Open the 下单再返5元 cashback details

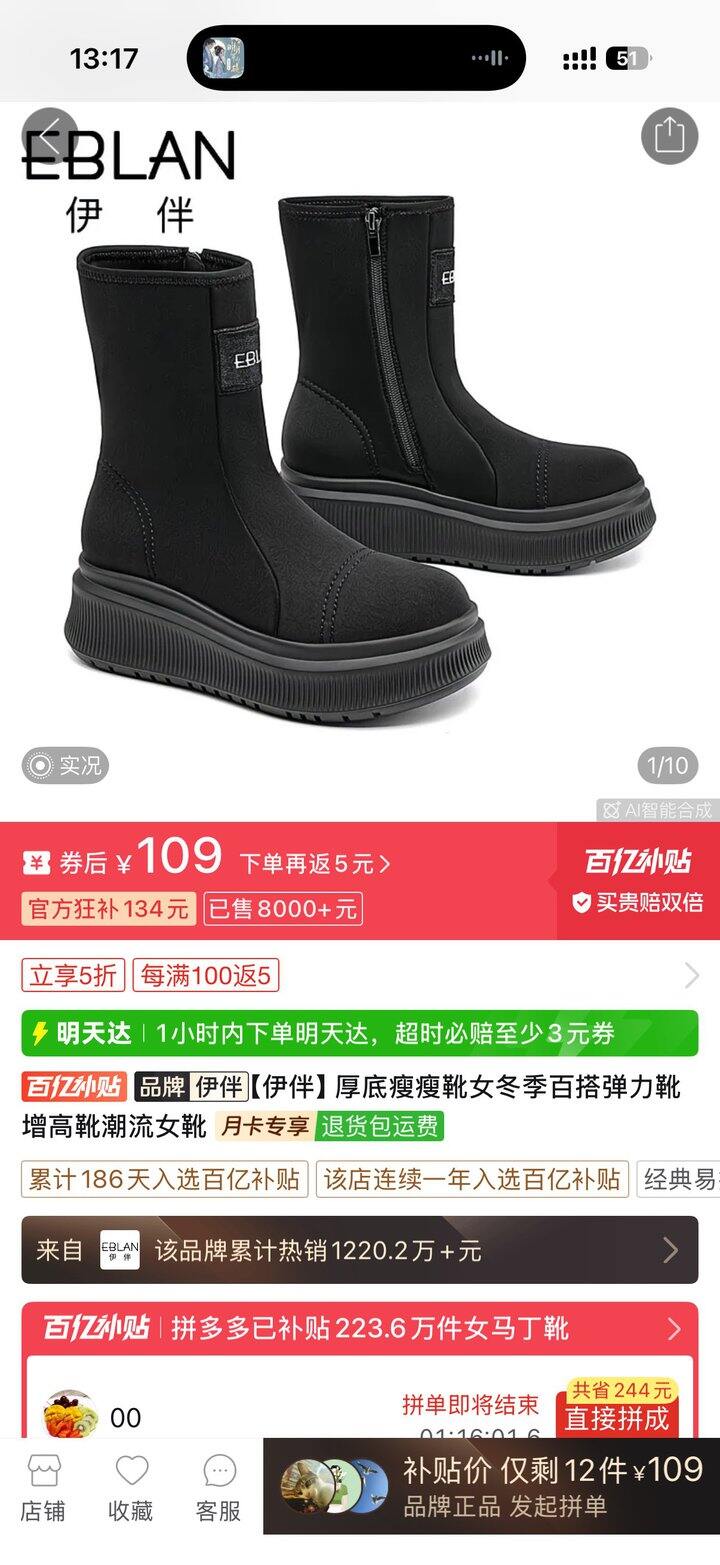click(x=314, y=863)
